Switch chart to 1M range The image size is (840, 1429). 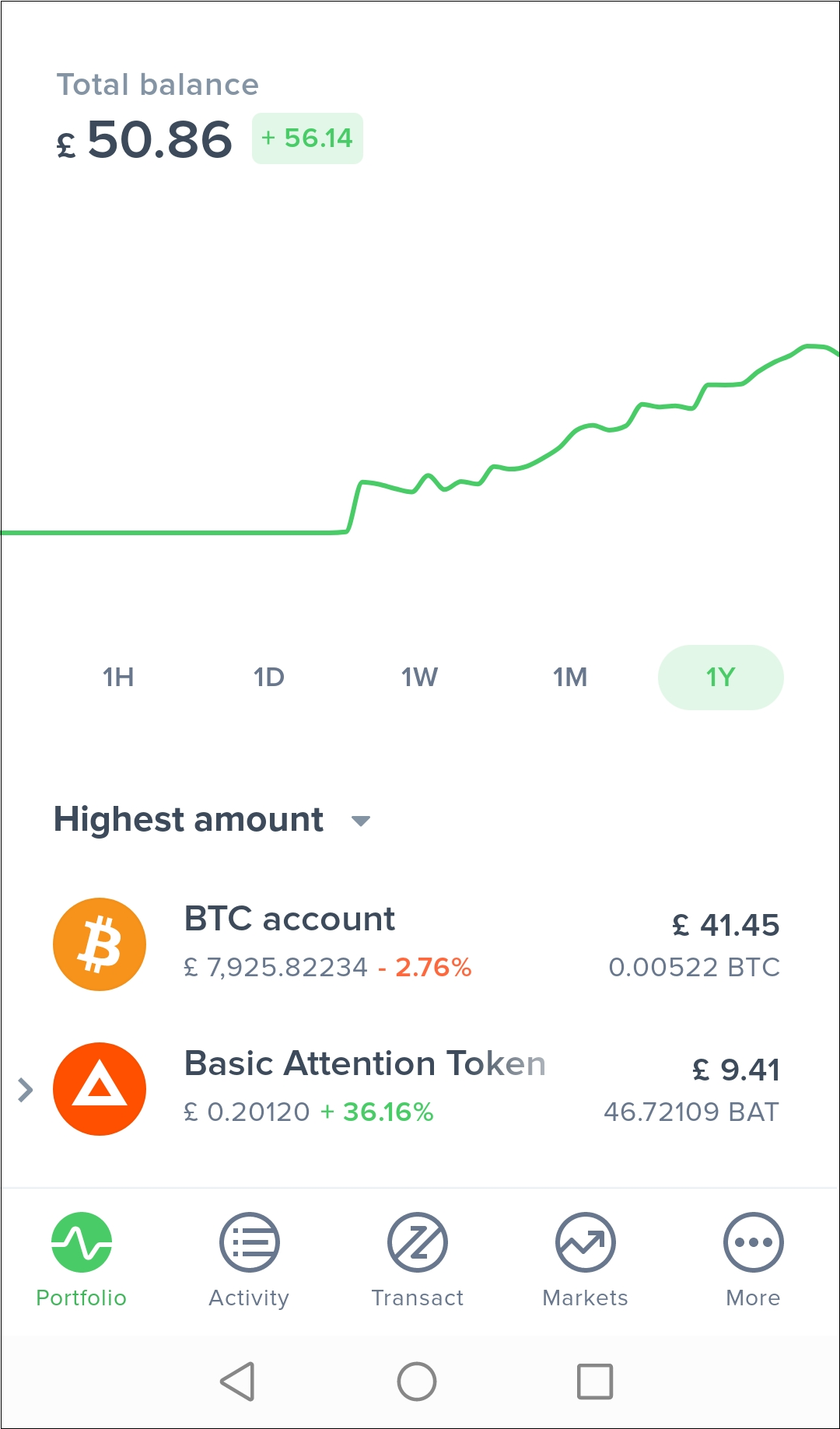coord(570,677)
